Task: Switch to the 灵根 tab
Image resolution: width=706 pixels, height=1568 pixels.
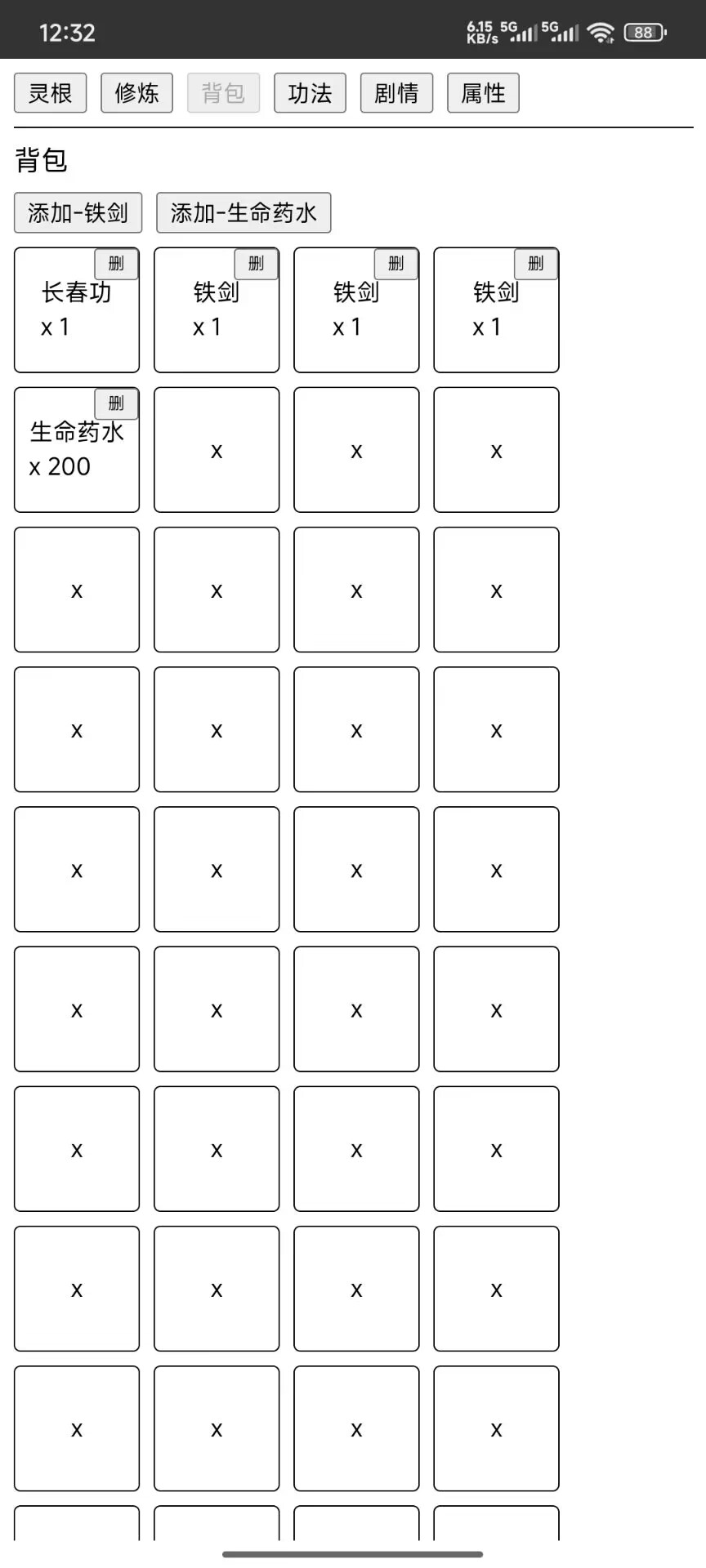Action: [x=50, y=93]
